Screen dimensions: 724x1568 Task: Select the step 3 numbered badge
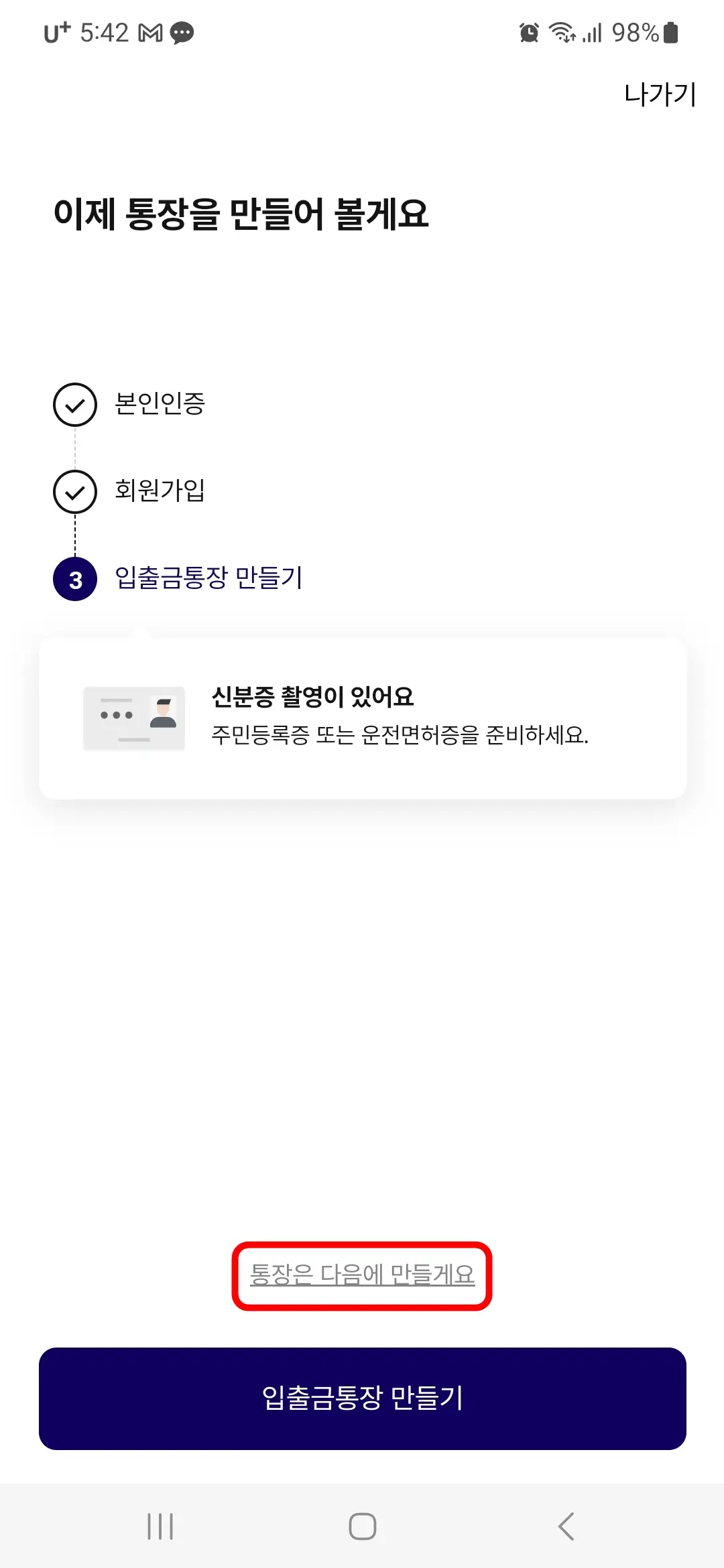75,580
